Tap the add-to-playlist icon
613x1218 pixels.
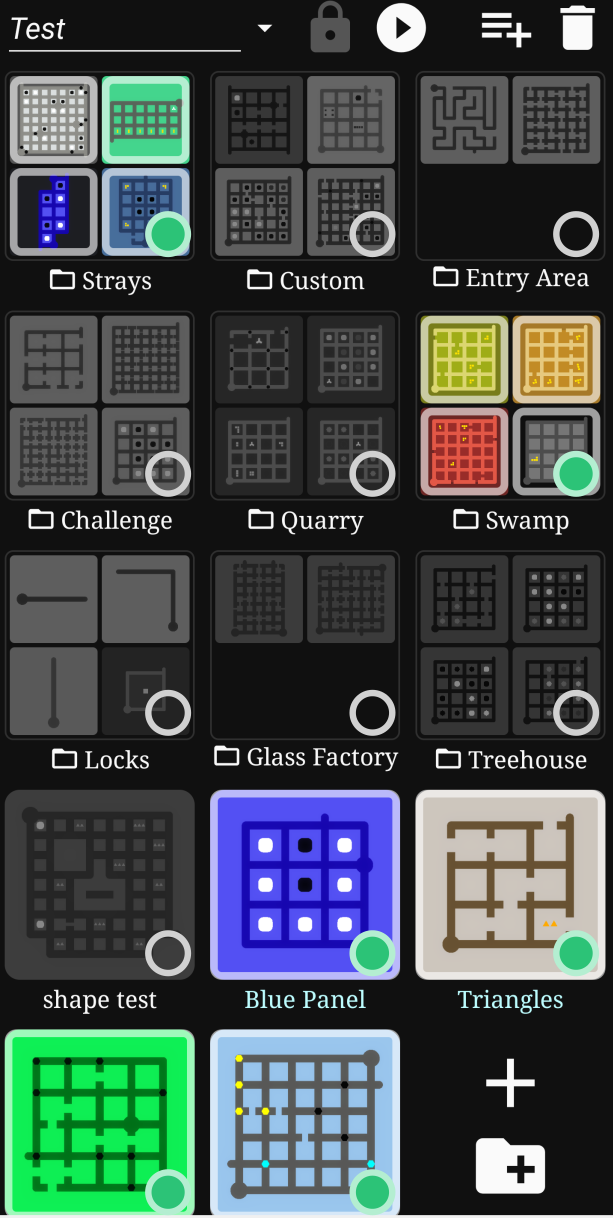tap(505, 29)
